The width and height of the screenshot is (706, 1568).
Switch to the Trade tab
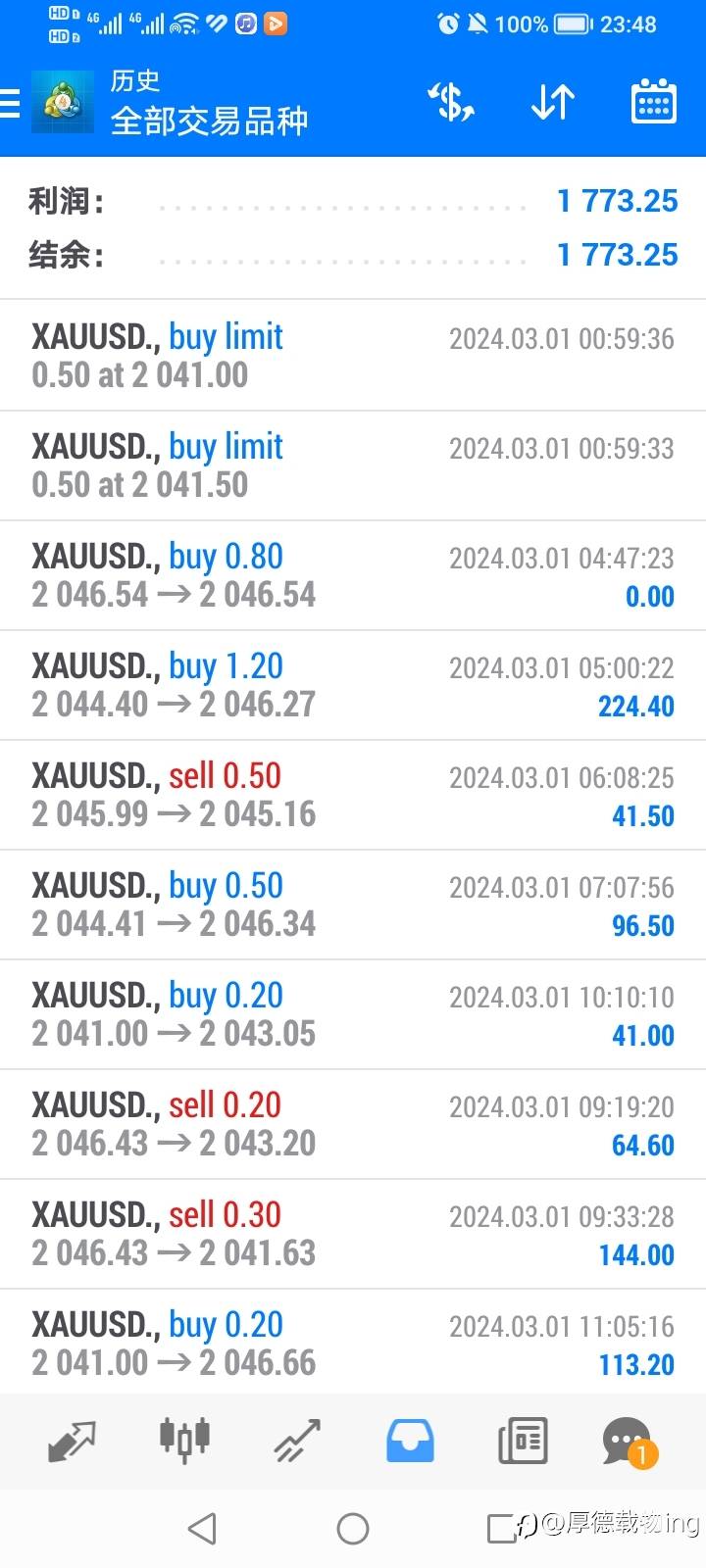pos(297,1441)
